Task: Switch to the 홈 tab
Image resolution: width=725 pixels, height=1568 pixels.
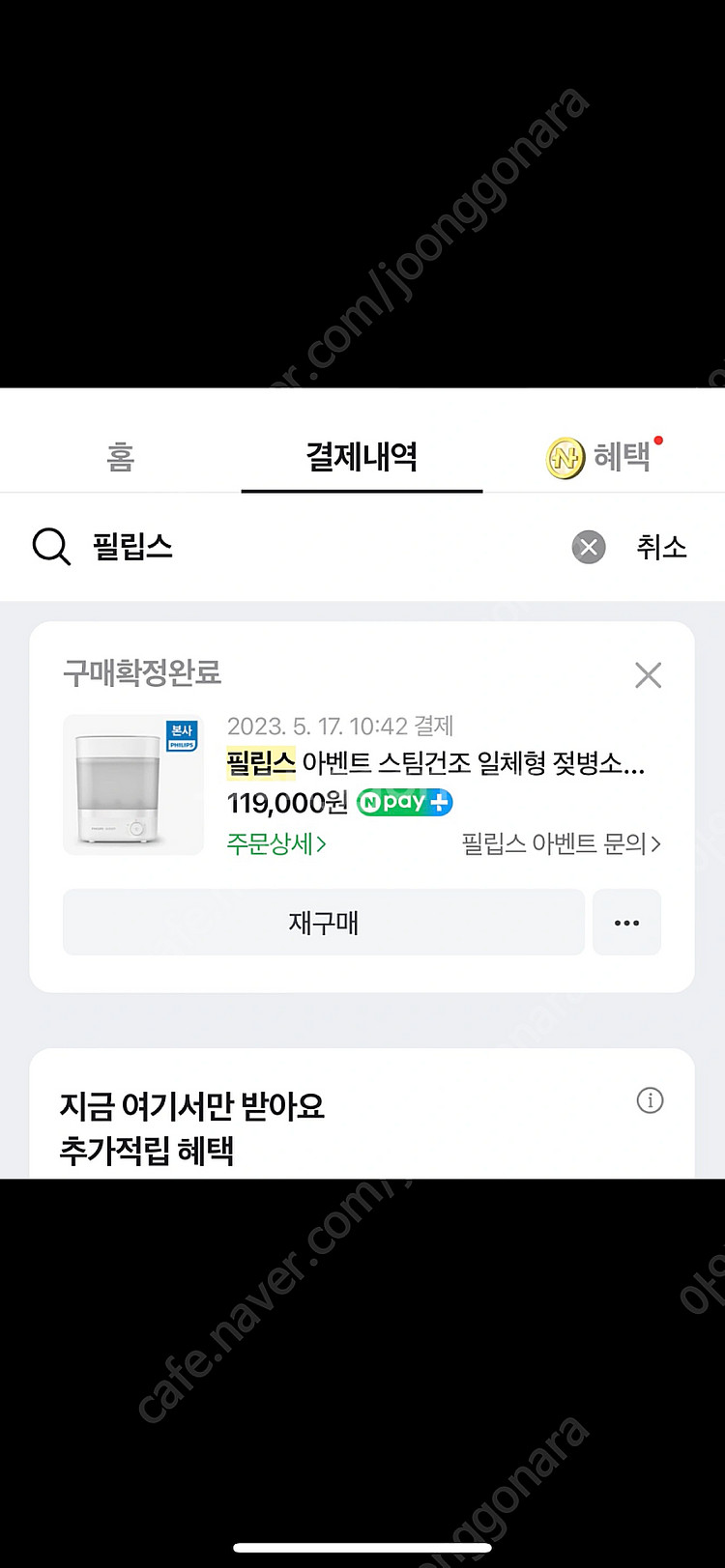Action: click(120, 456)
